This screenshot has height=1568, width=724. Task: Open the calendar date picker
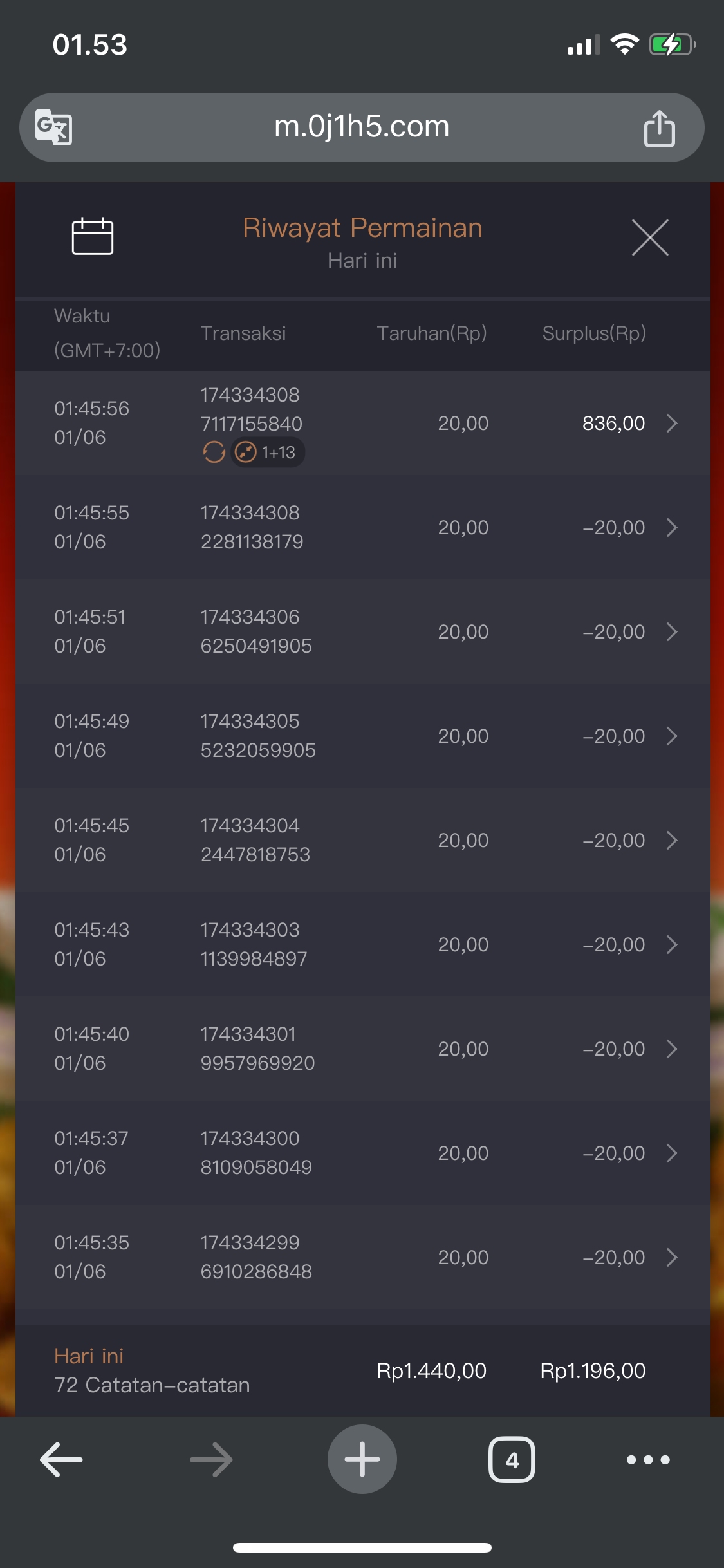[x=93, y=236]
